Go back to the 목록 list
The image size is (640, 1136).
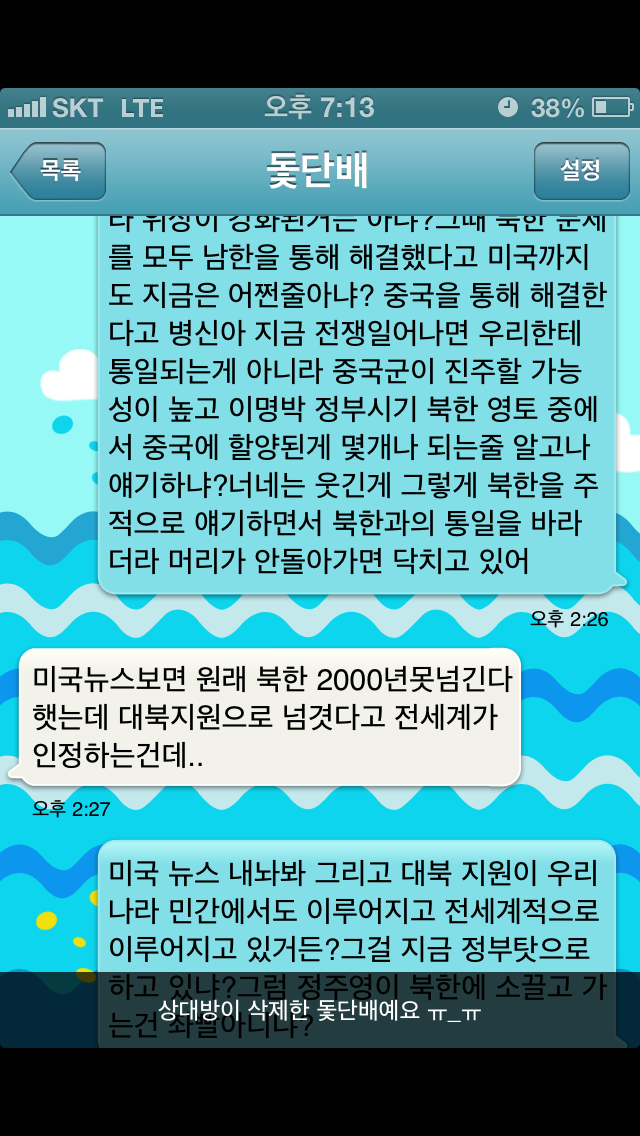point(59,171)
